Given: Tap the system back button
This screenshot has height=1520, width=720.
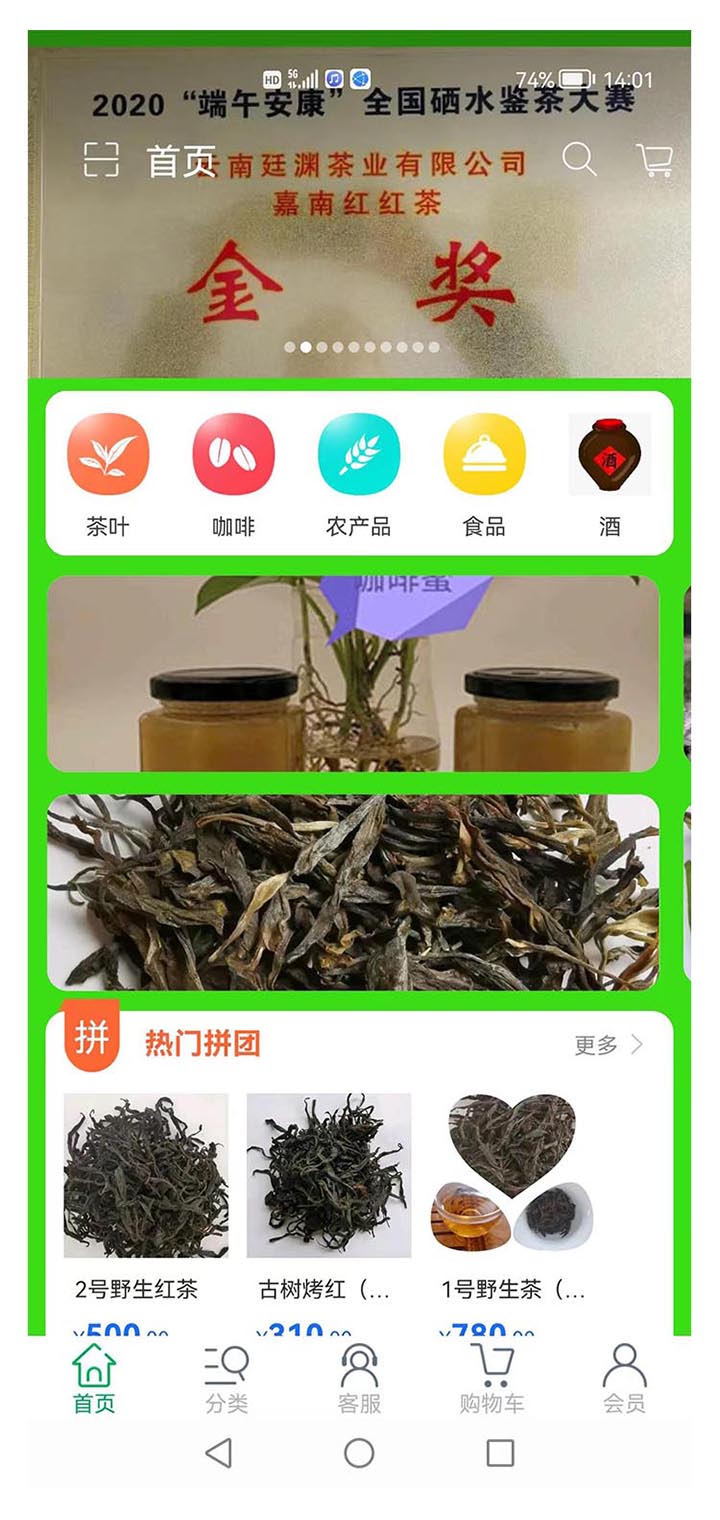Looking at the screenshot, I should click(x=218, y=1453).
